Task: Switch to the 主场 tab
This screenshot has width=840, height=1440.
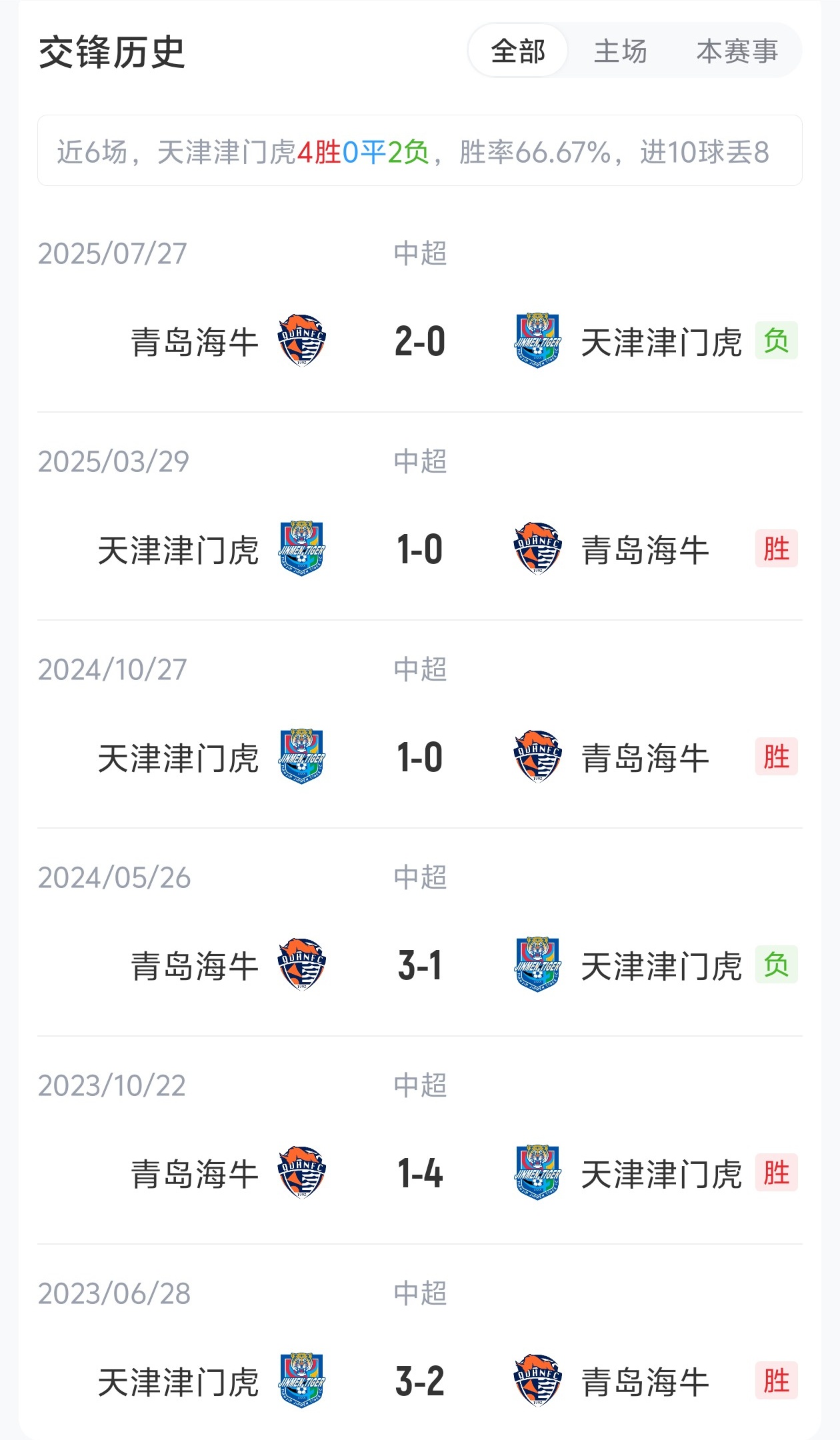Action: point(621,53)
